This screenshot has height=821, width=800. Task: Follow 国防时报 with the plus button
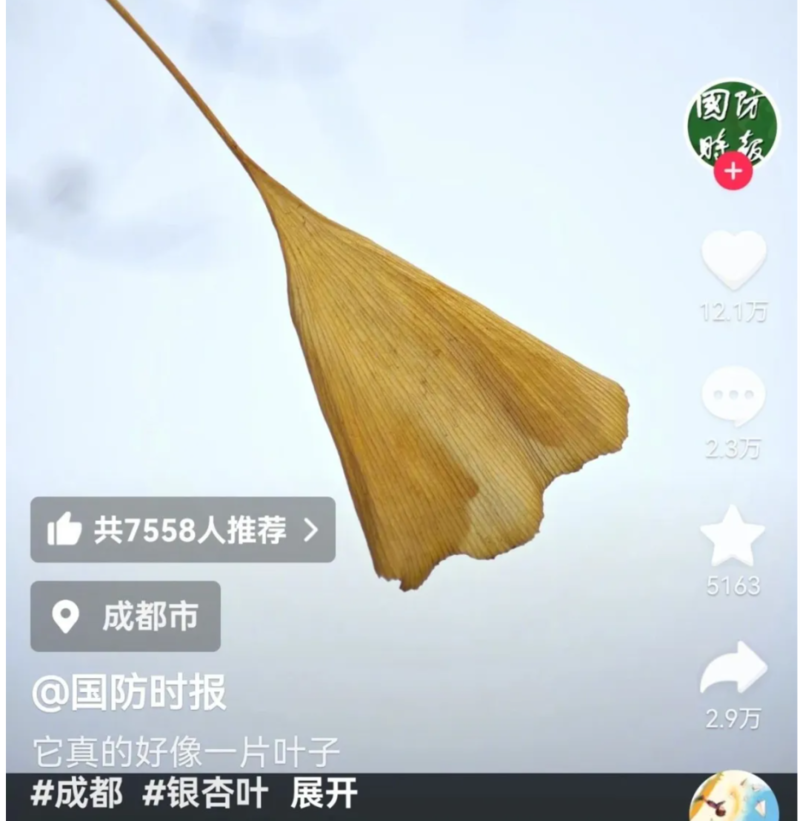(733, 171)
